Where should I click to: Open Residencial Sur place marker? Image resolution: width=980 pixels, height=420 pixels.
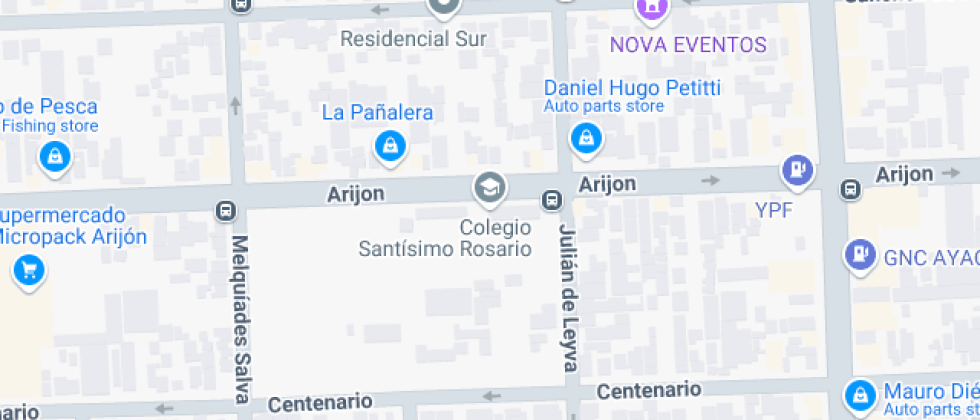point(443,8)
